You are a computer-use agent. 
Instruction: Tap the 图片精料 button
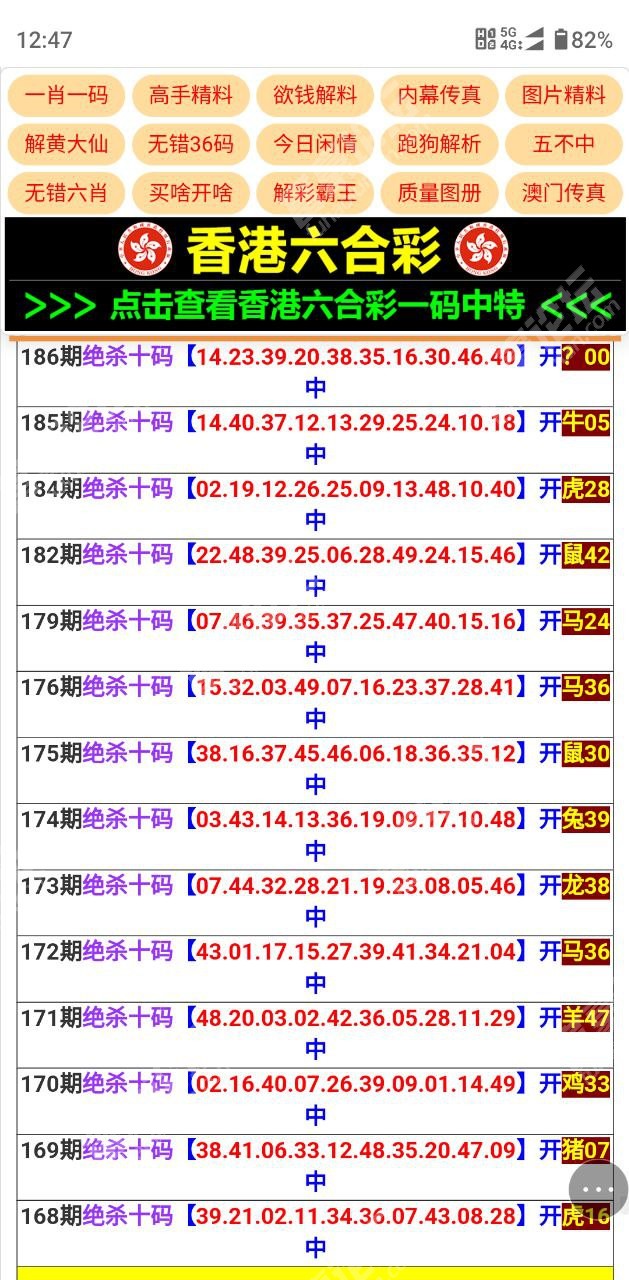tap(564, 95)
